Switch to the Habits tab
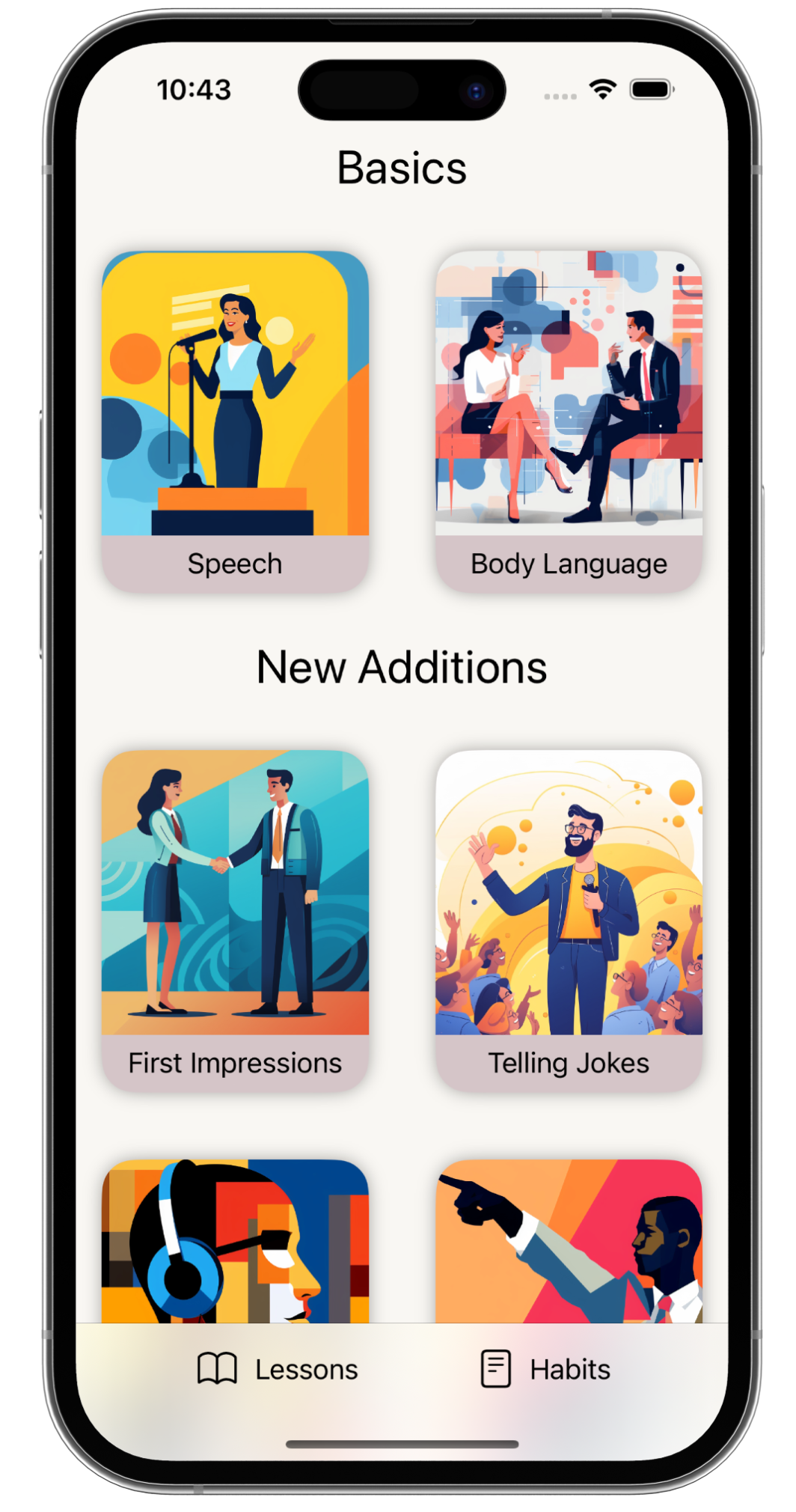 pyautogui.click(x=546, y=1369)
